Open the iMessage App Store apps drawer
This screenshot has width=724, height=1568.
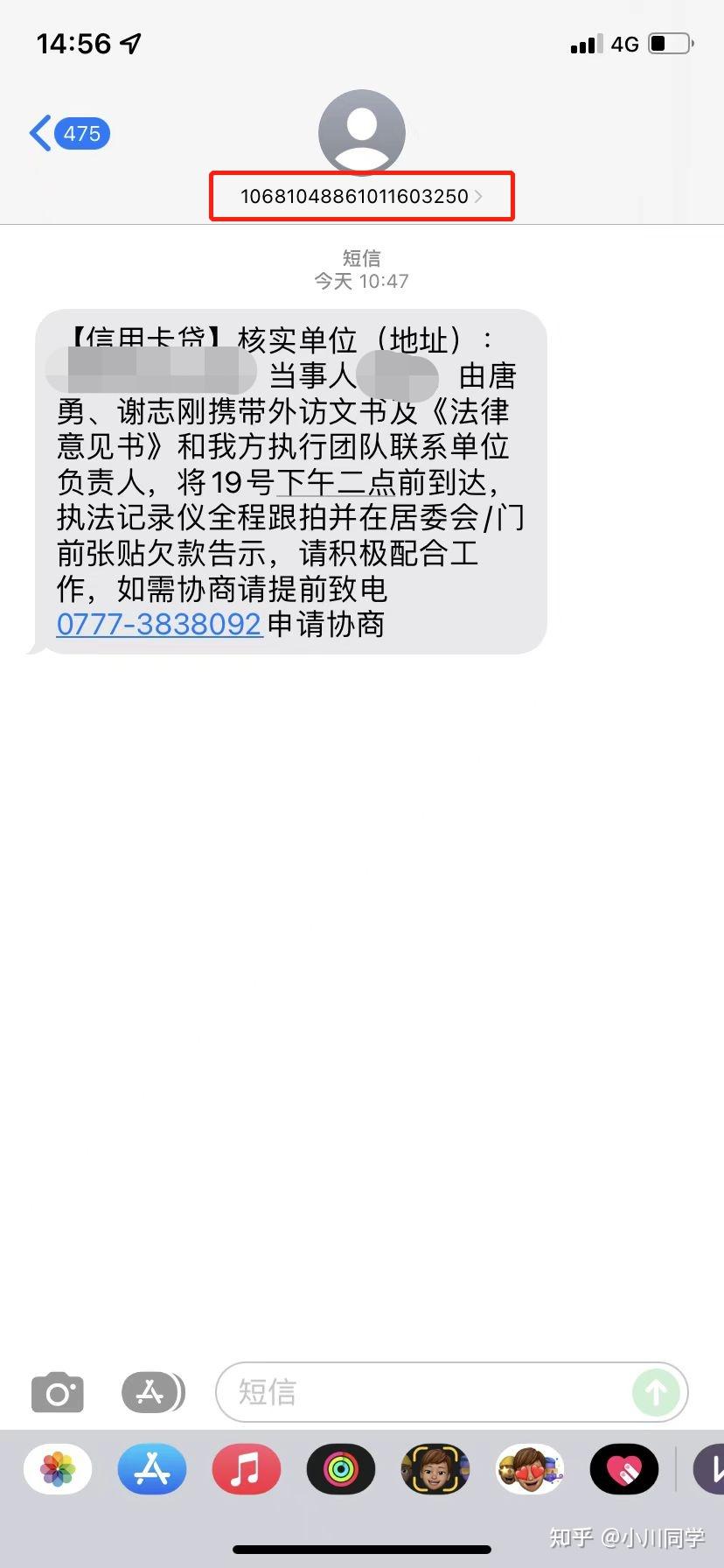pyautogui.click(x=152, y=1393)
